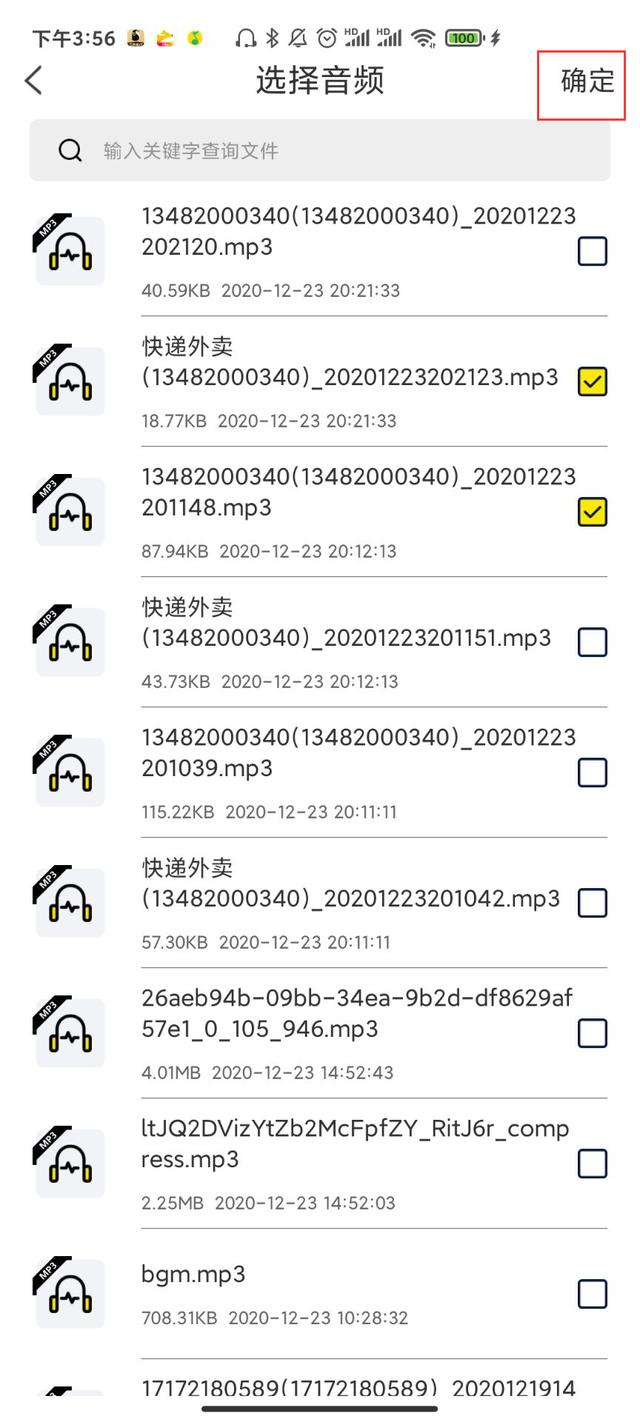Check the 26aeb94b audio file box
The image size is (640, 1422).
593,1033
